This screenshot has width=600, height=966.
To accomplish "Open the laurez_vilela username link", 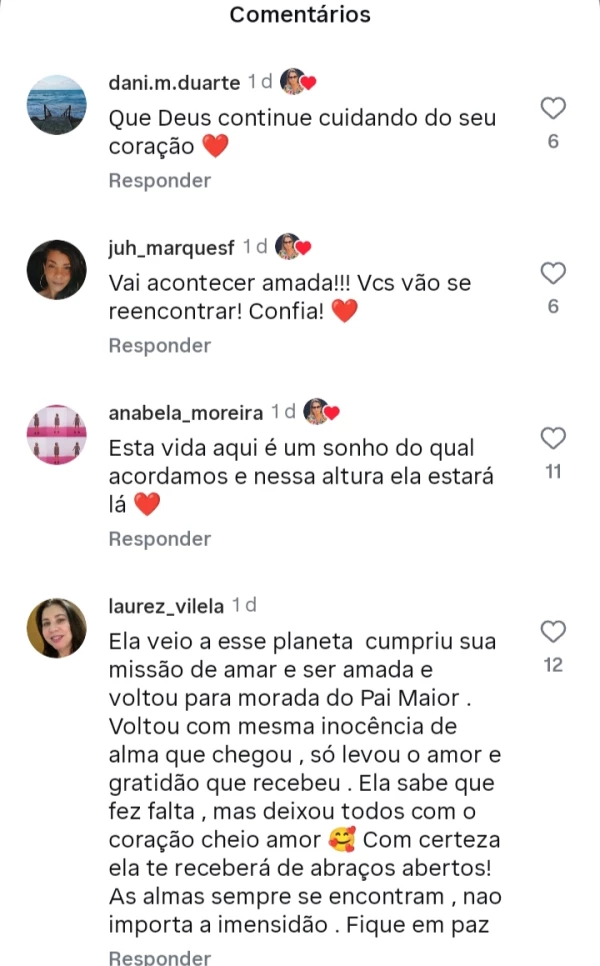I will pyautogui.click(x=166, y=605).
